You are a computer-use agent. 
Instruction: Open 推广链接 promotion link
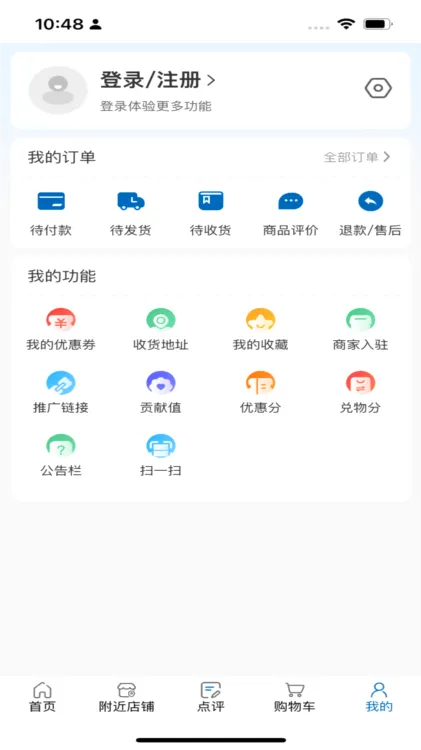61,393
